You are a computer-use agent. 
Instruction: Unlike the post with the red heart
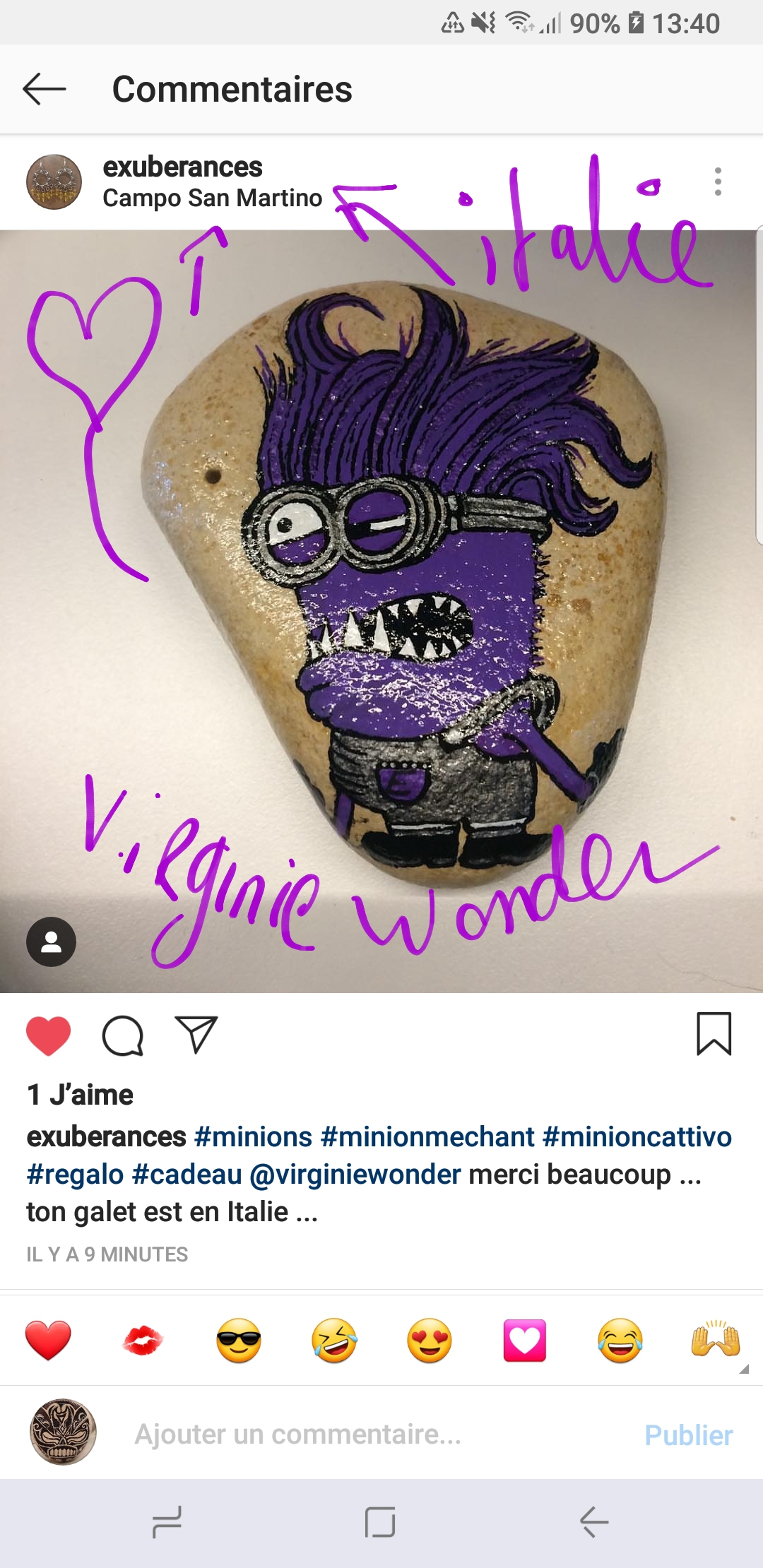pos(49,1036)
